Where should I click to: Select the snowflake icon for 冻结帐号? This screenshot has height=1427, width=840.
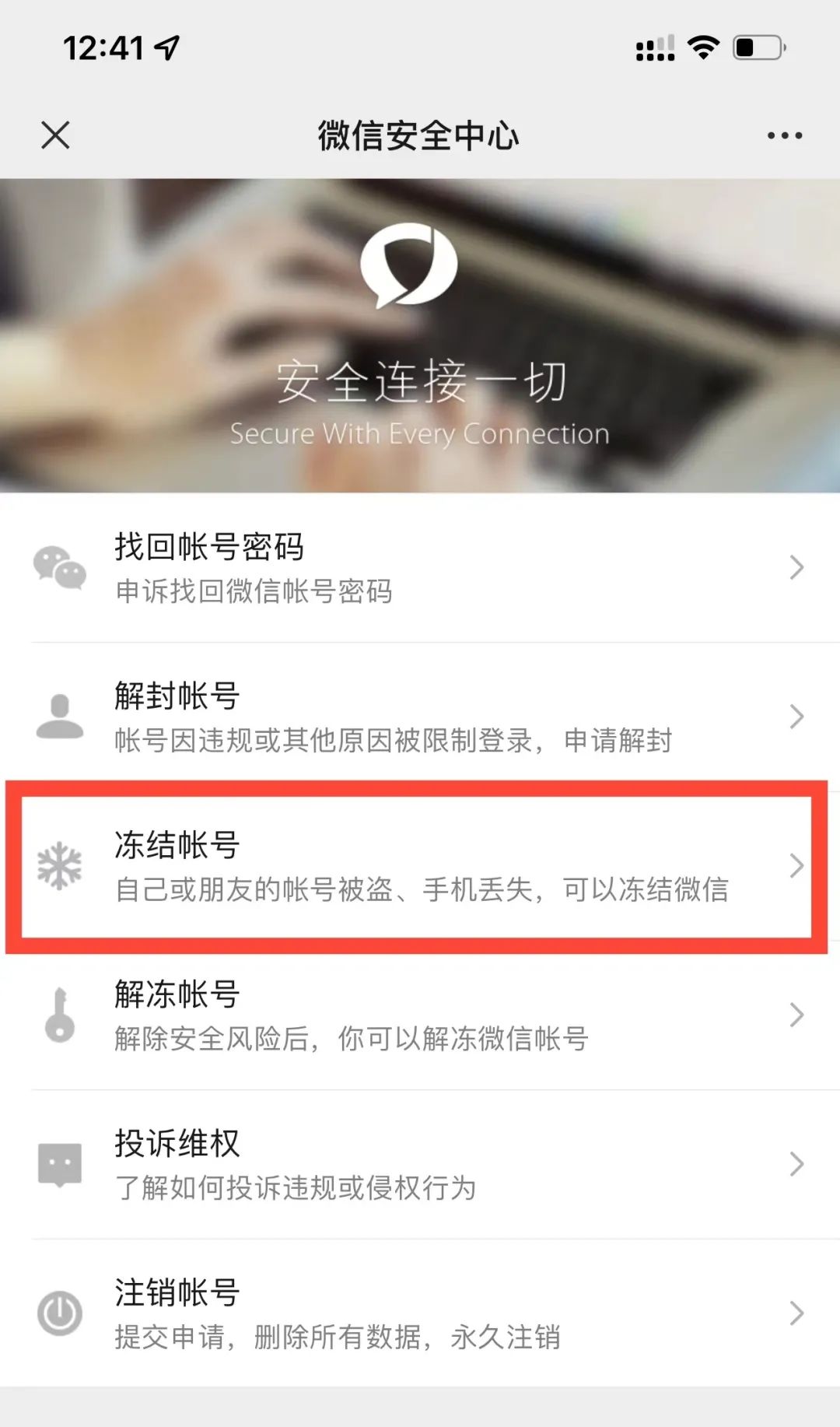click(61, 865)
